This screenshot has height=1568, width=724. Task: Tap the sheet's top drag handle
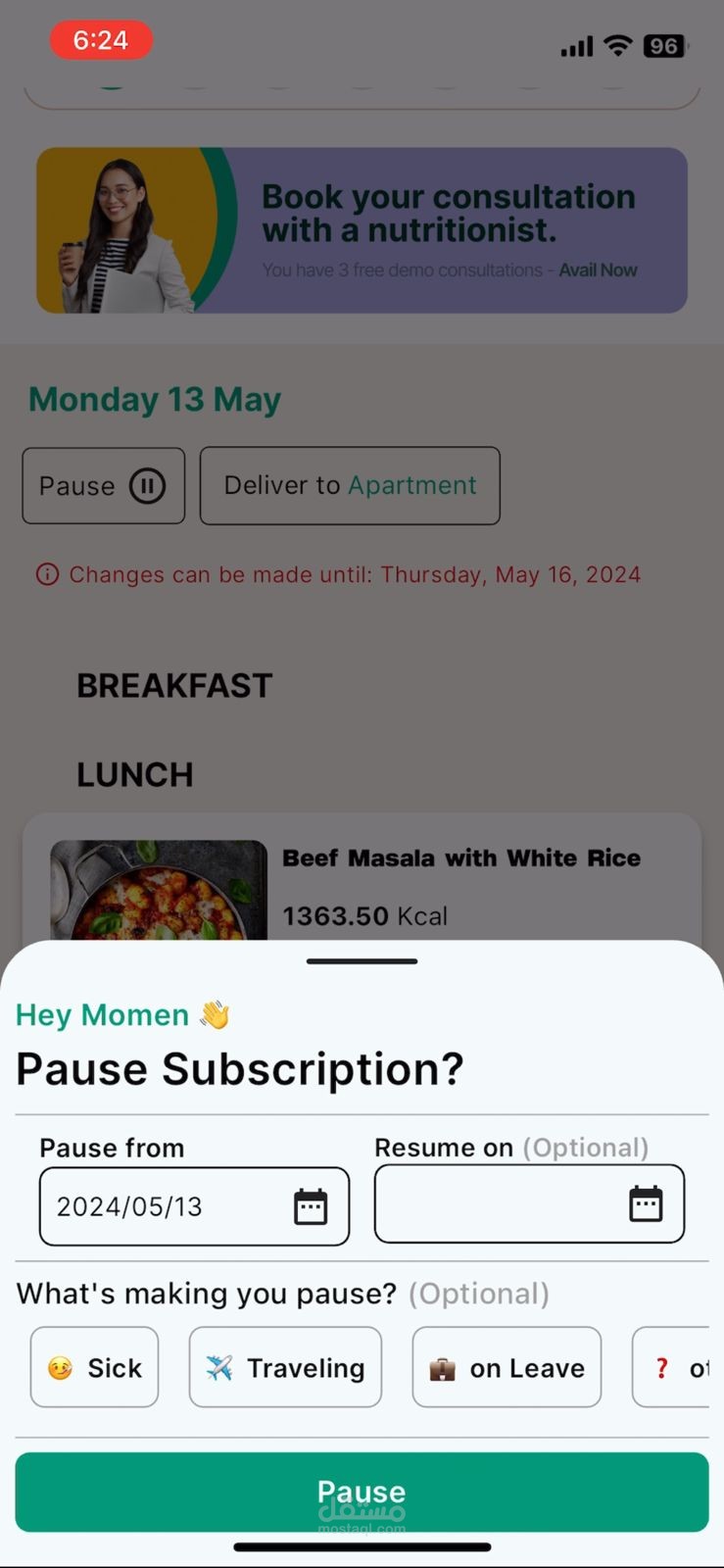coord(362,961)
